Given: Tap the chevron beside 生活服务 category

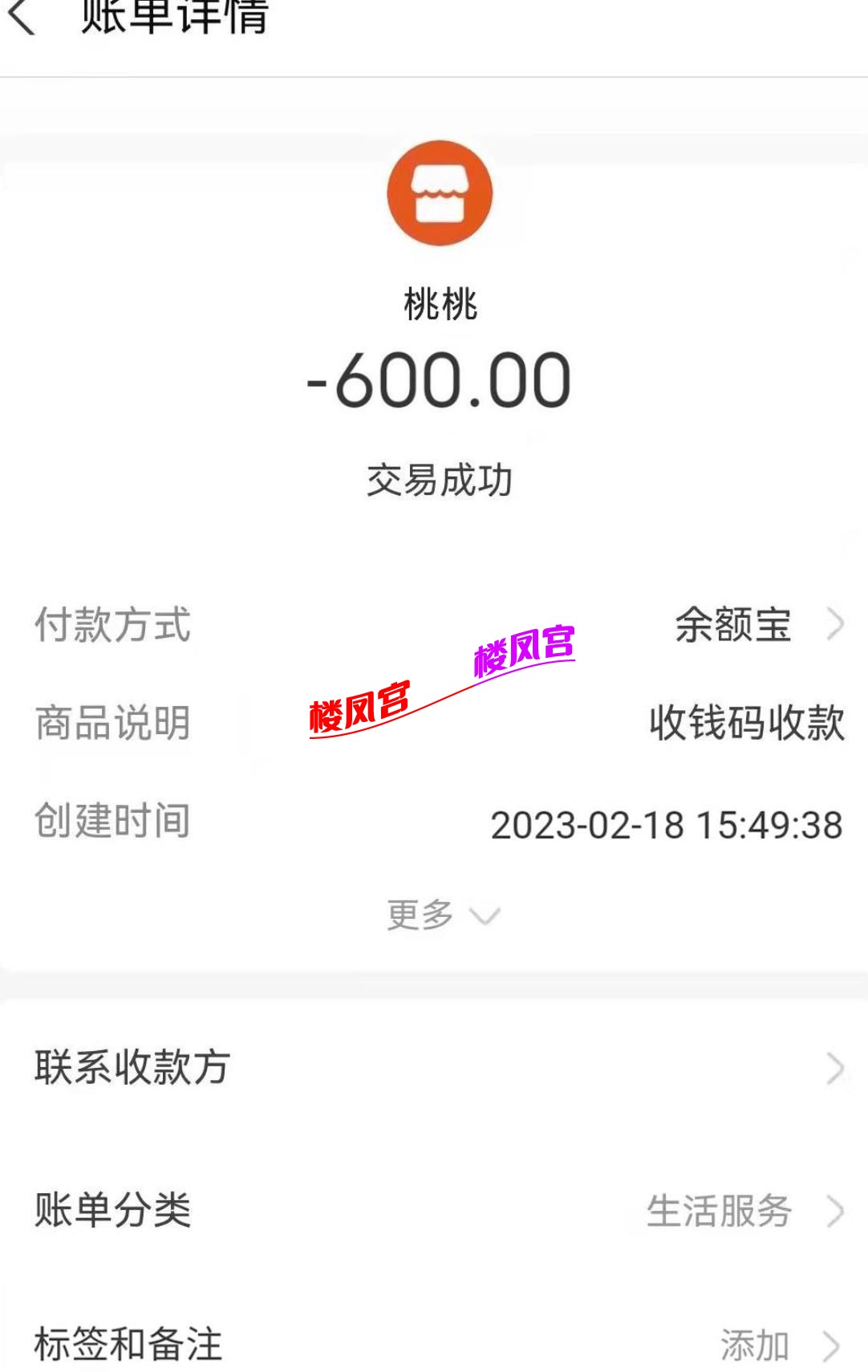Looking at the screenshot, I should pos(834,1213).
